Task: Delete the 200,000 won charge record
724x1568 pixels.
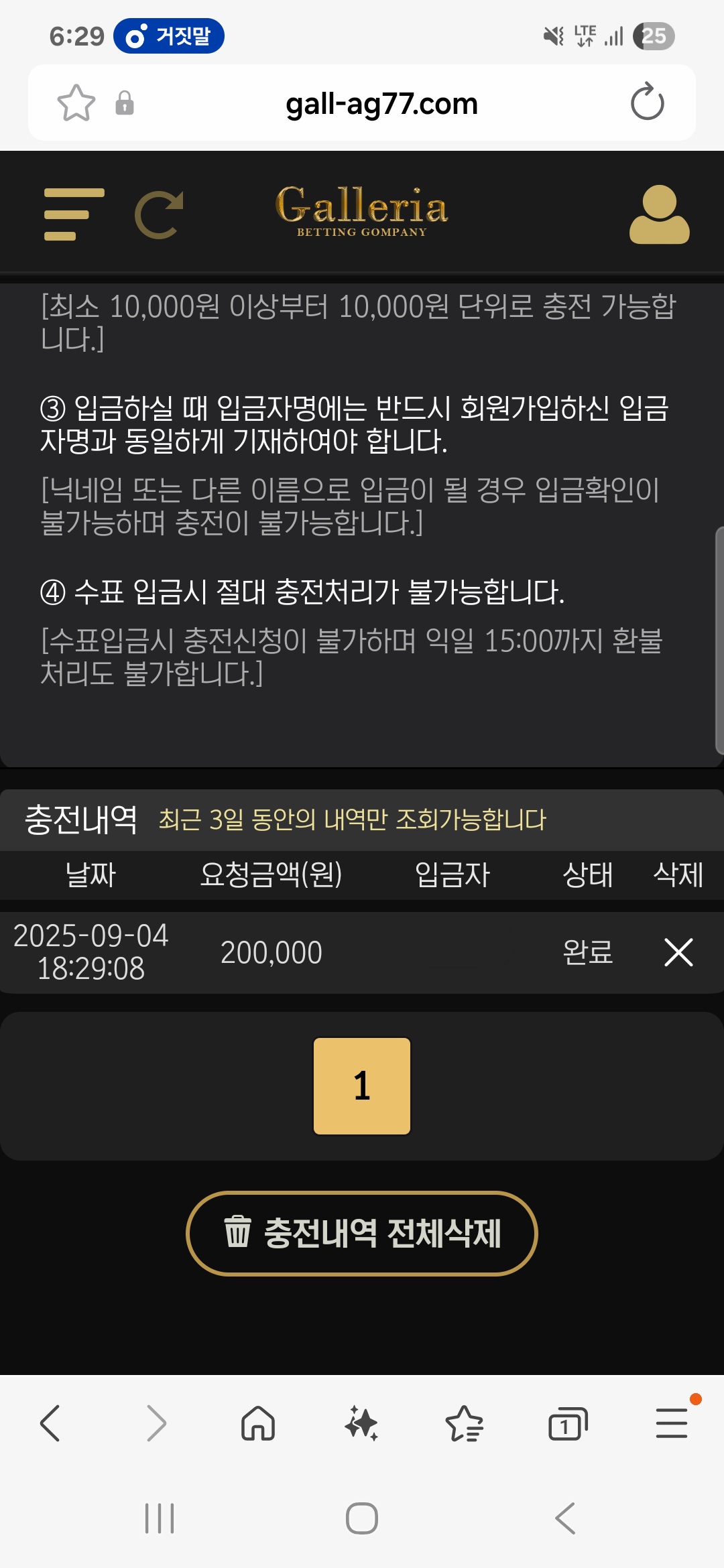Action: point(678,952)
